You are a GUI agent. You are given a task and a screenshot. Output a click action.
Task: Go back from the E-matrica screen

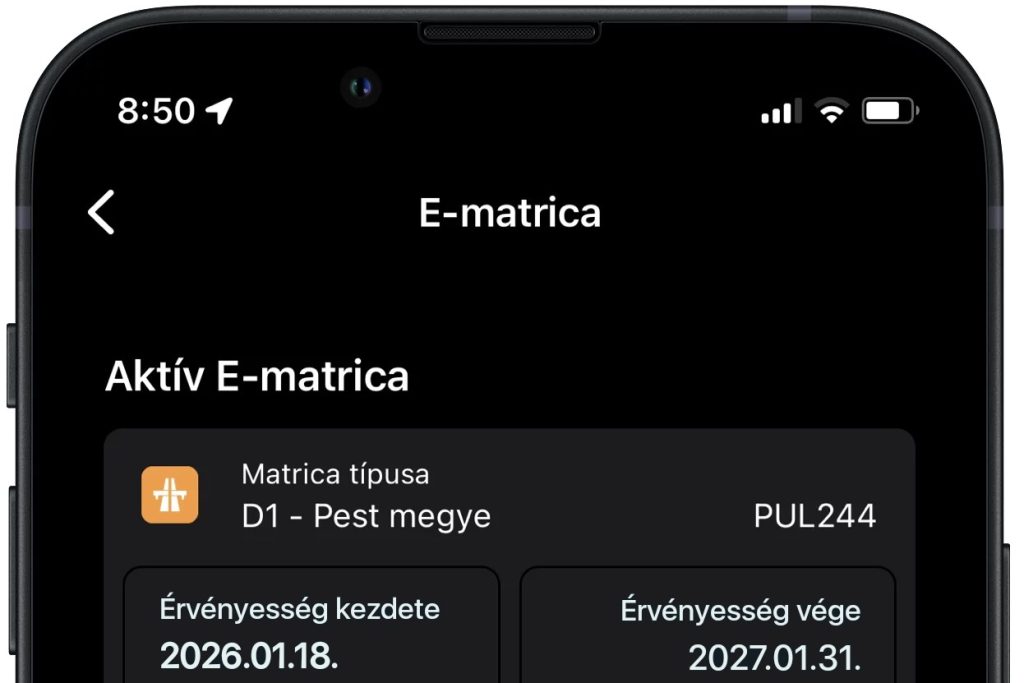(x=102, y=213)
